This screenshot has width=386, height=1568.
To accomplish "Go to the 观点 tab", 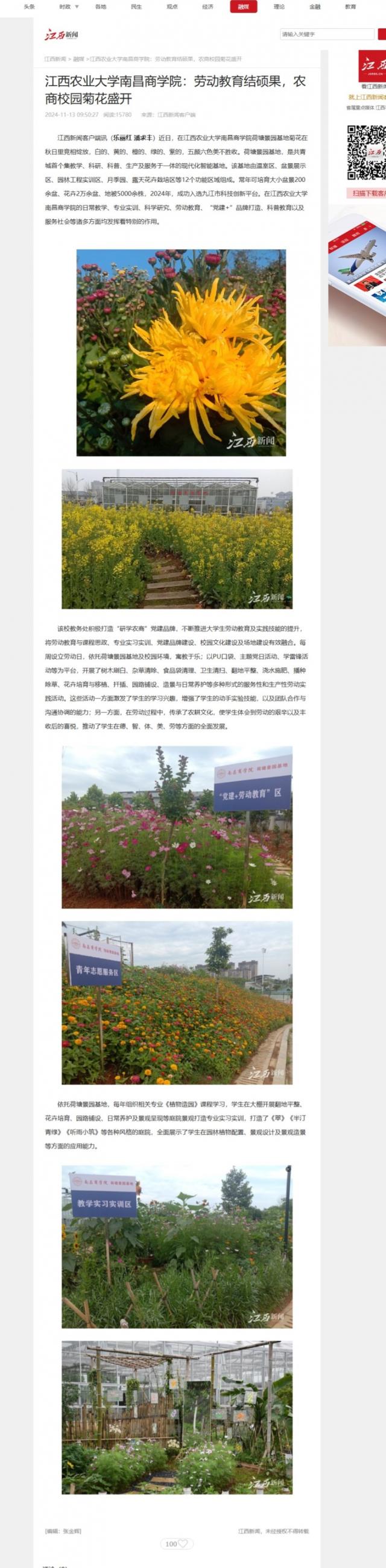I will 172,7.
